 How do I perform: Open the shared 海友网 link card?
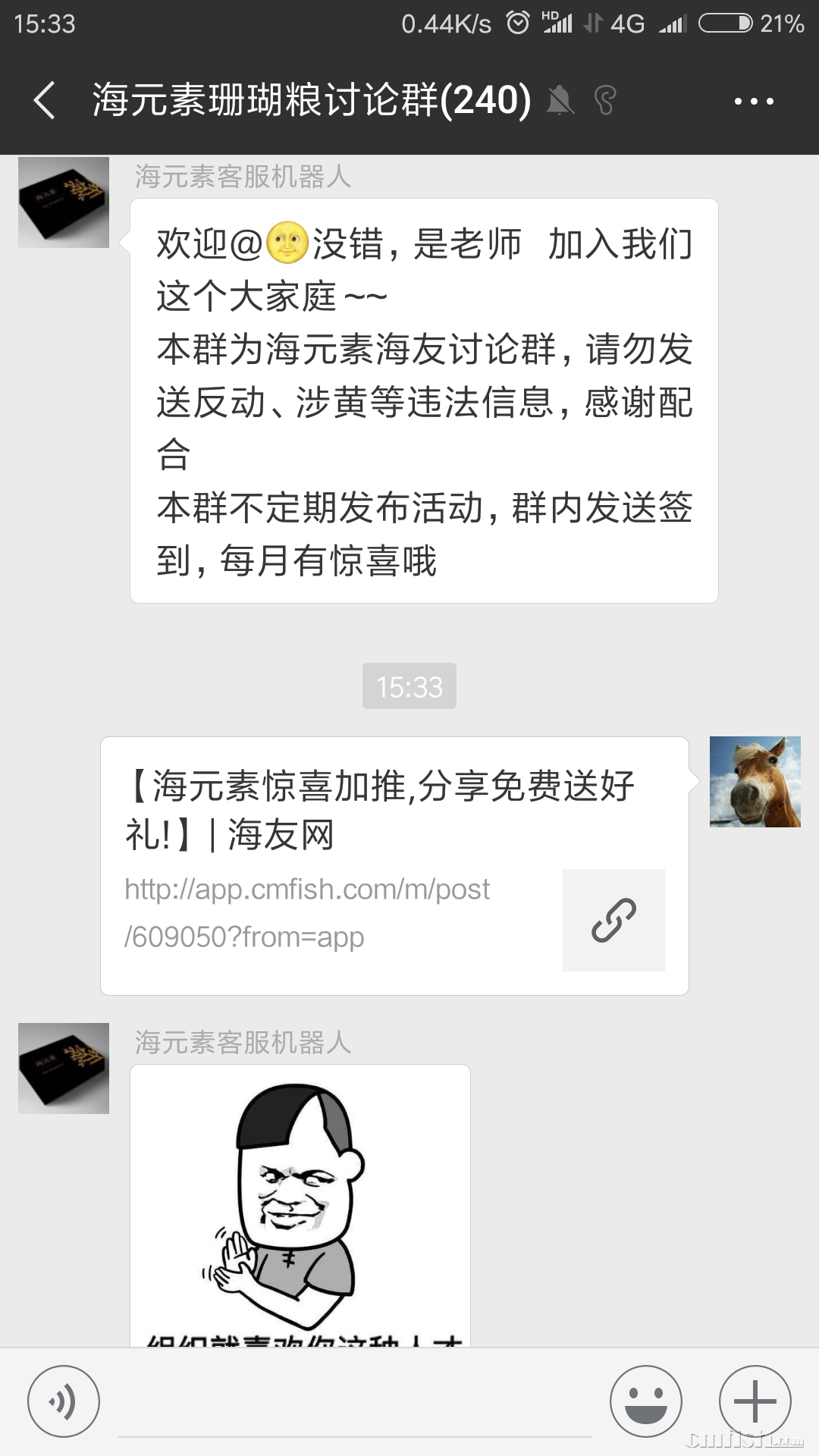pyautogui.click(x=394, y=865)
